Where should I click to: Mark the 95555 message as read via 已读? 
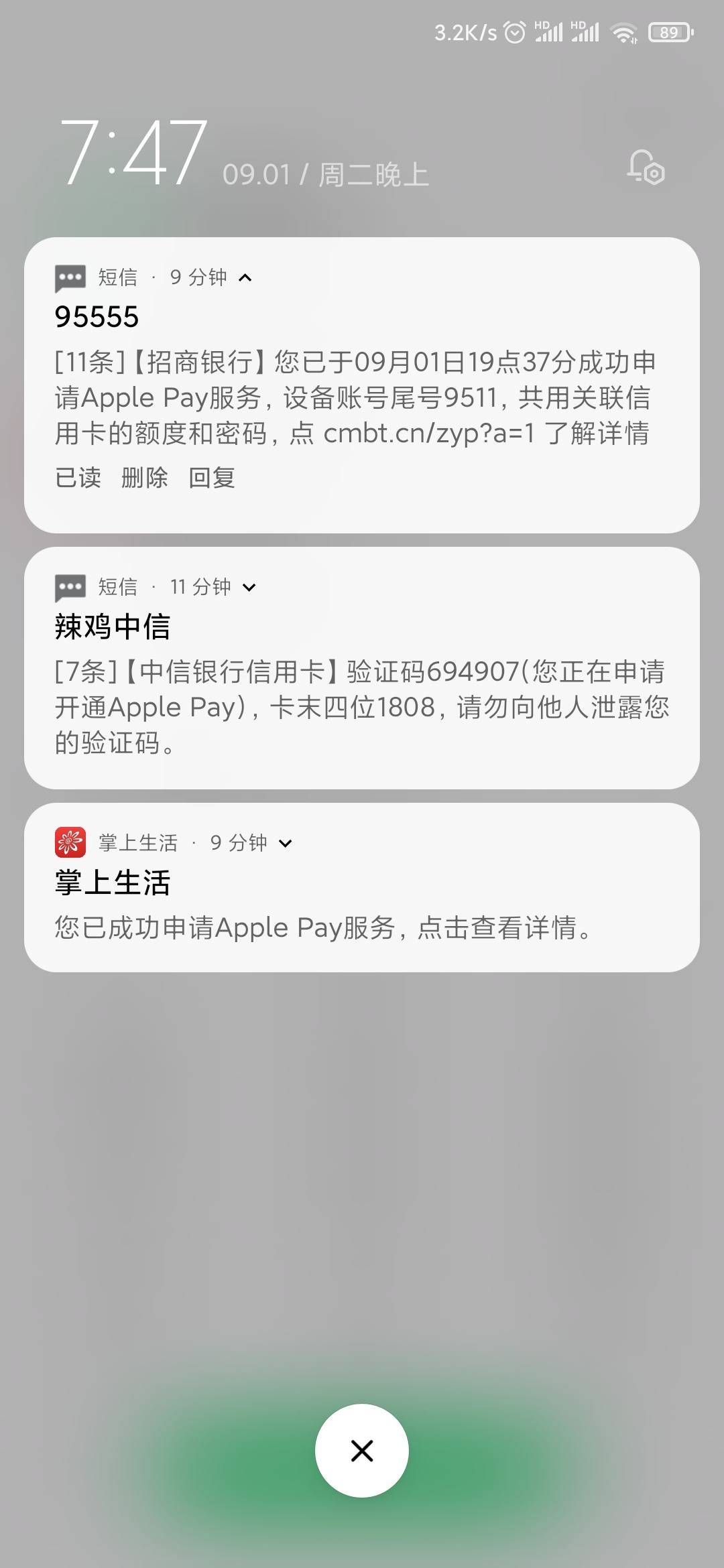[x=76, y=478]
